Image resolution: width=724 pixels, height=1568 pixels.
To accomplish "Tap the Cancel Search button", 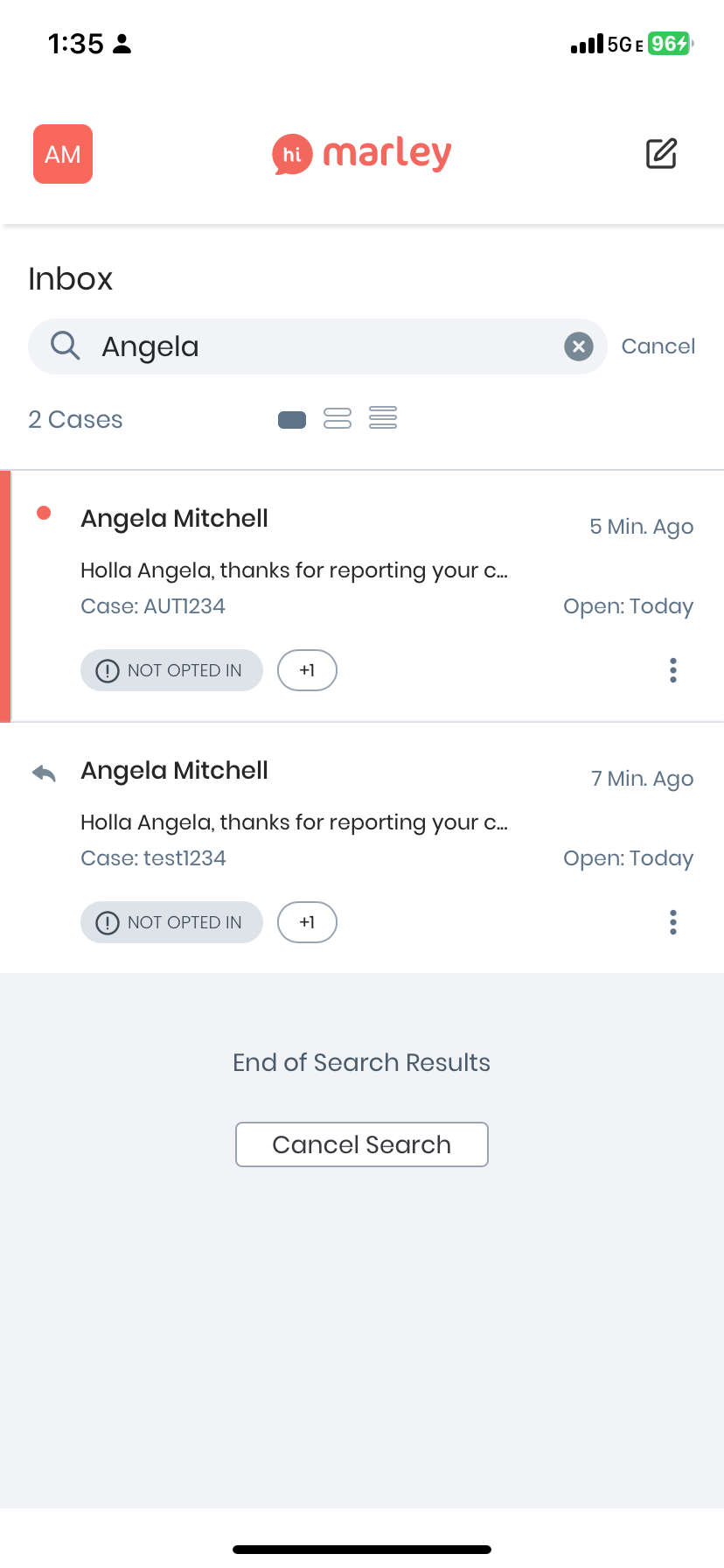I will [x=361, y=1144].
